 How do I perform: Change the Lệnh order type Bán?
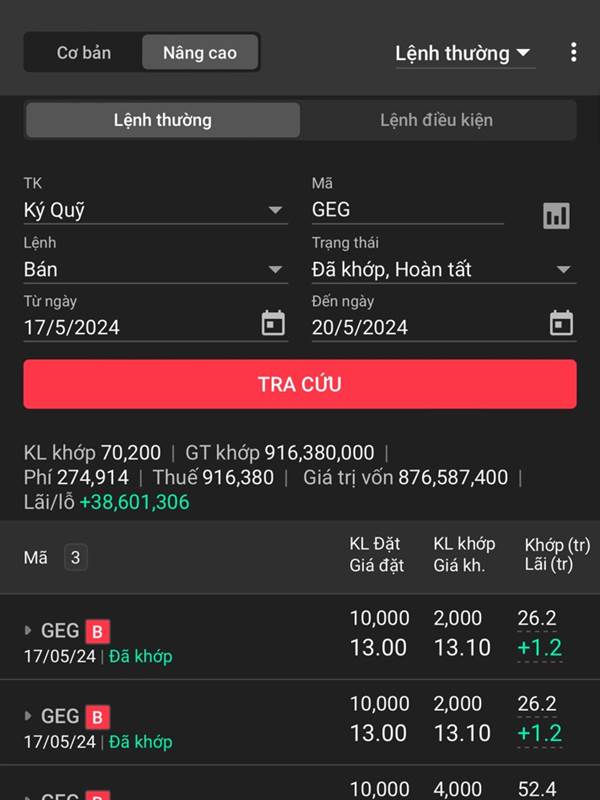155,269
